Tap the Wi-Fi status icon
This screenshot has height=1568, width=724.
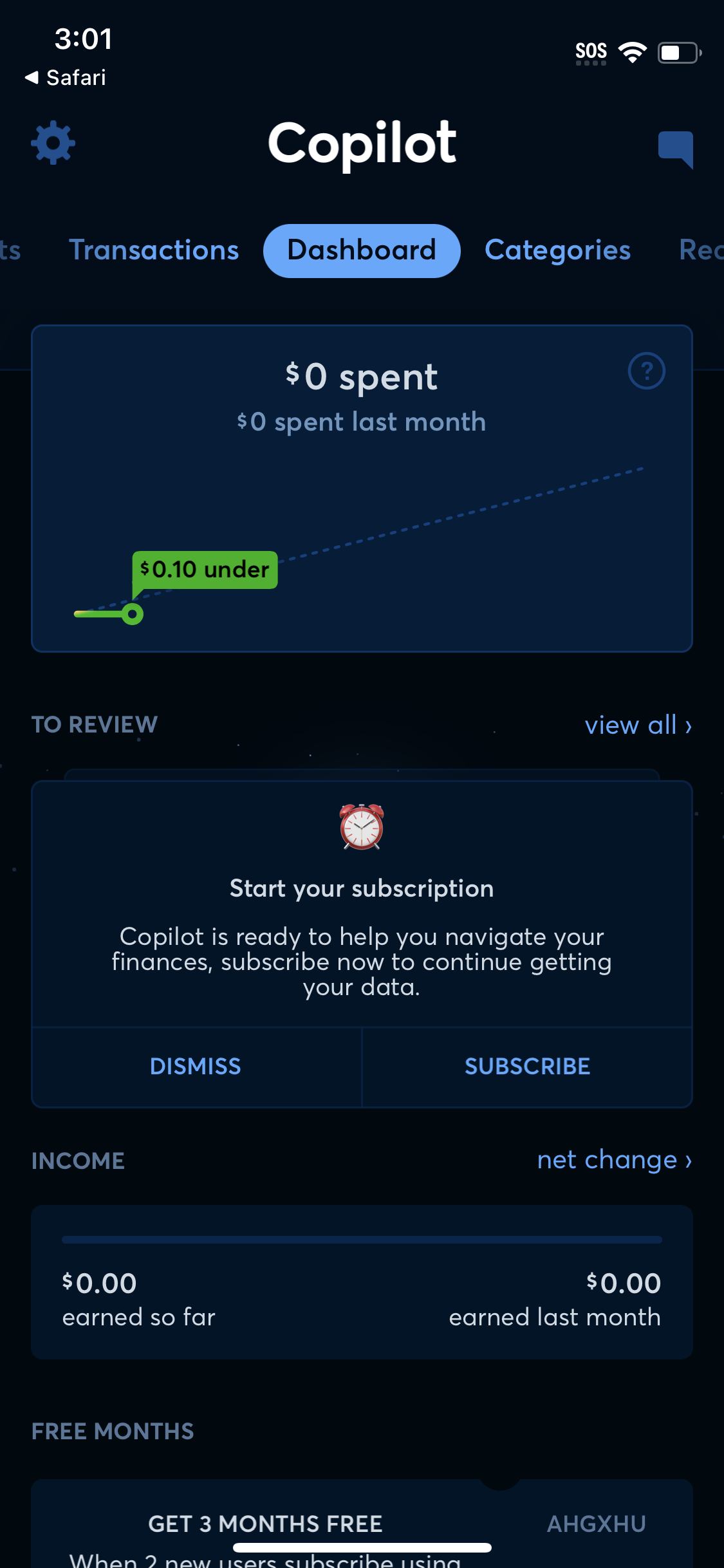(632, 51)
